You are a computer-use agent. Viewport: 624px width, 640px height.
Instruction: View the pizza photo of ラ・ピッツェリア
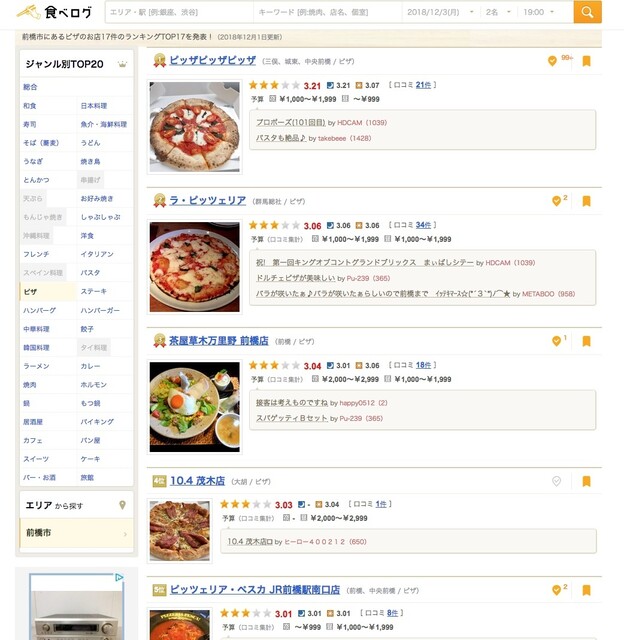(x=194, y=265)
